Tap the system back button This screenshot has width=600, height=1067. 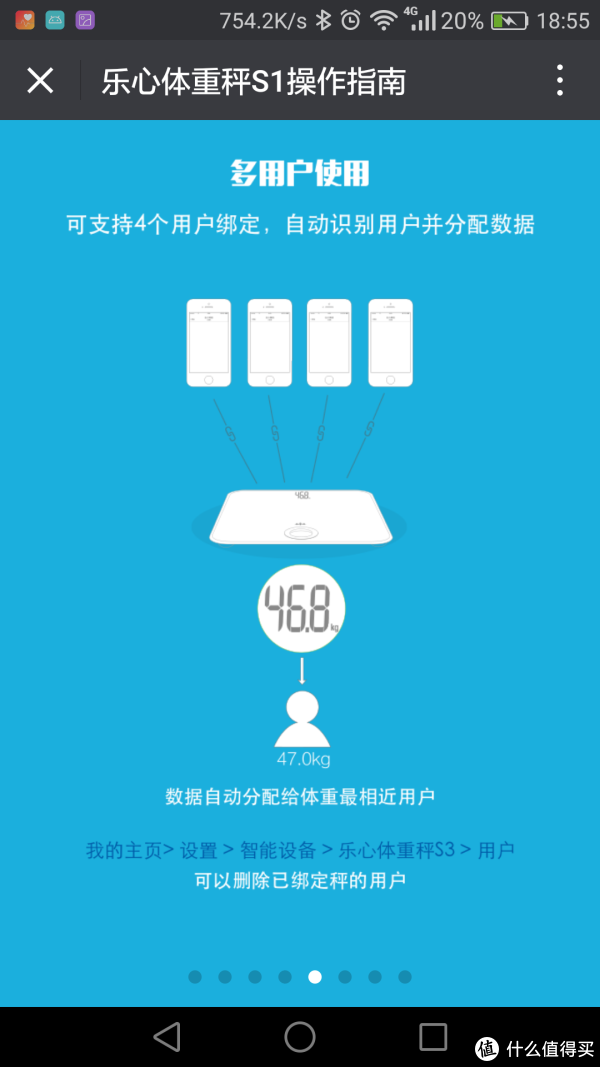tap(167, 1036)
